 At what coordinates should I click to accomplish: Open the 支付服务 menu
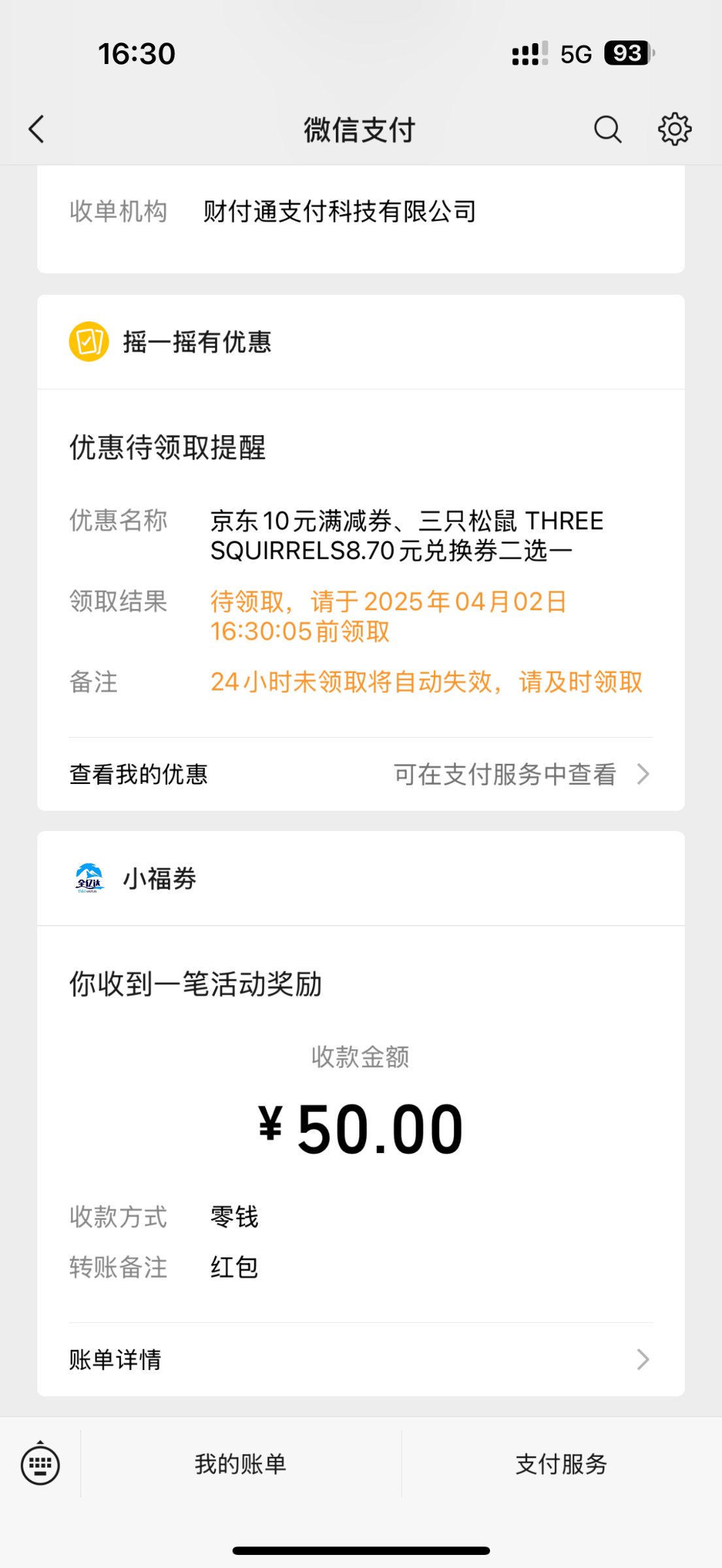(x=562, y=1464)
